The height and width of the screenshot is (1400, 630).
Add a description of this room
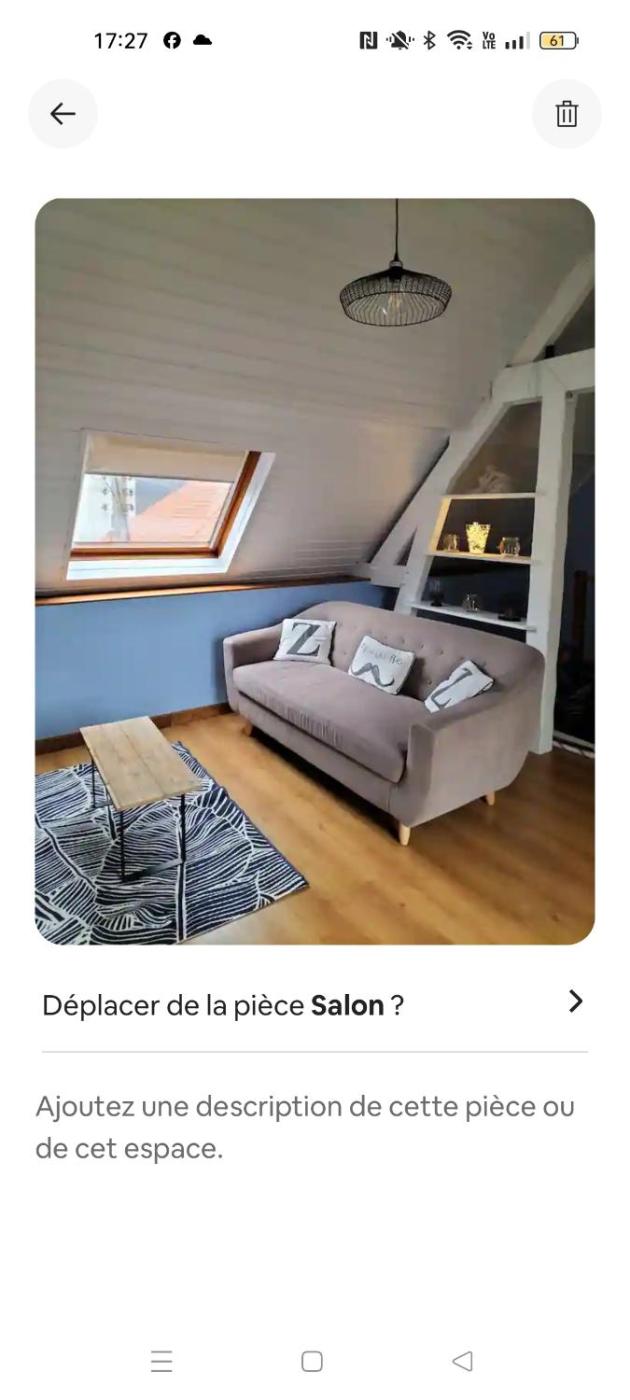(x=305, y=1127)
